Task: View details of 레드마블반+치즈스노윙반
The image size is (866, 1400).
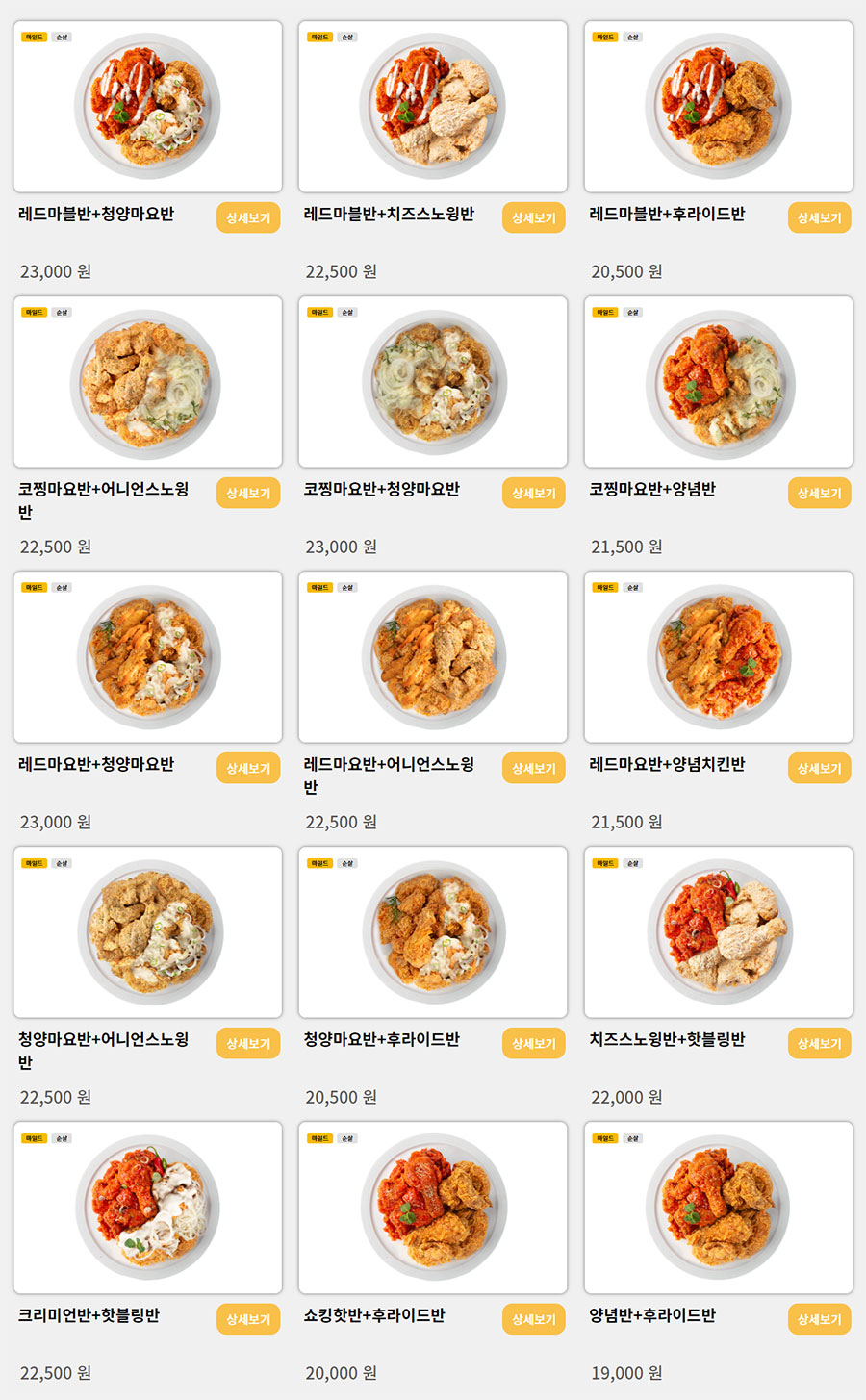Action: point(533,217)
